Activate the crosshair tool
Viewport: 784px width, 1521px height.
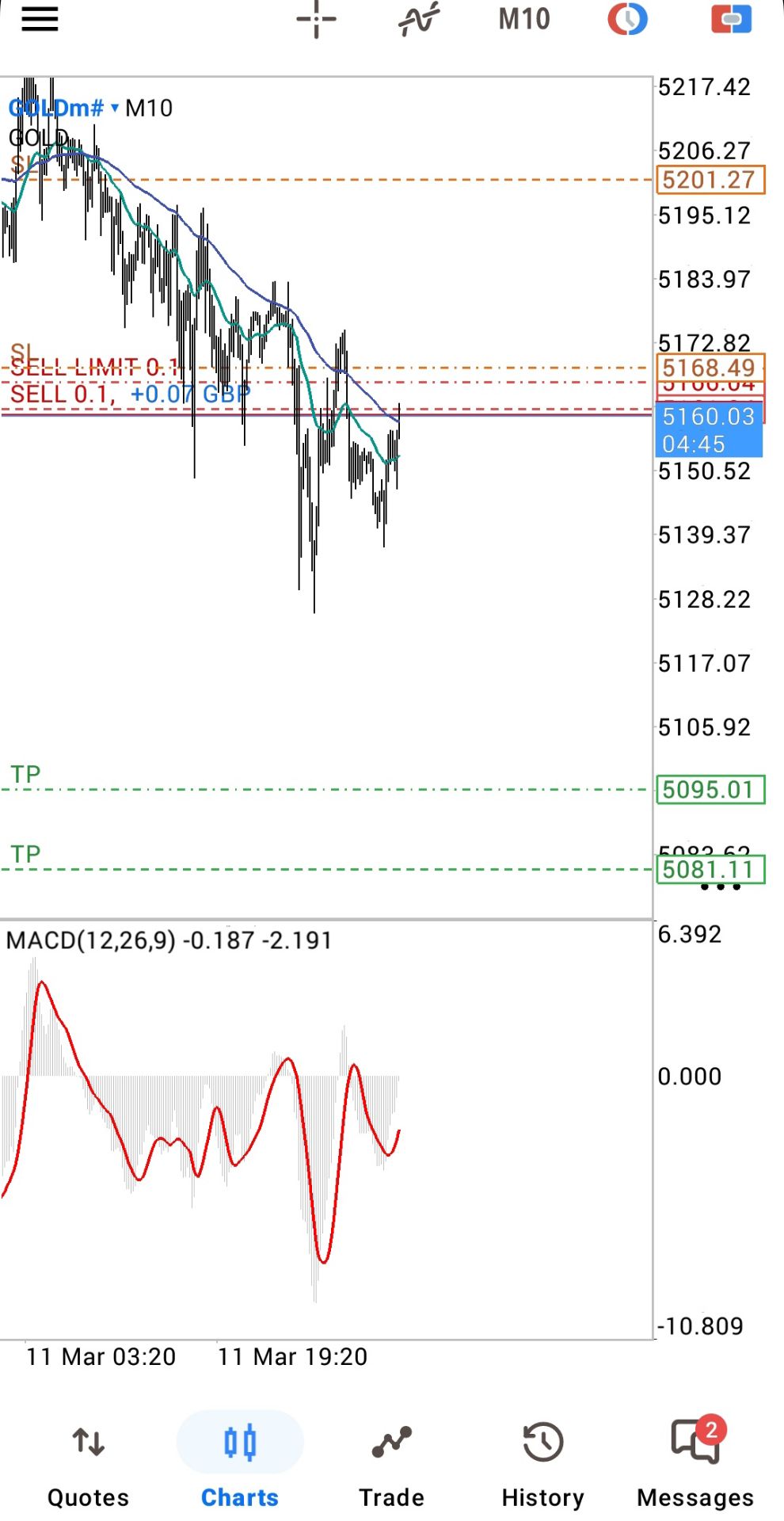click(316, 19)
